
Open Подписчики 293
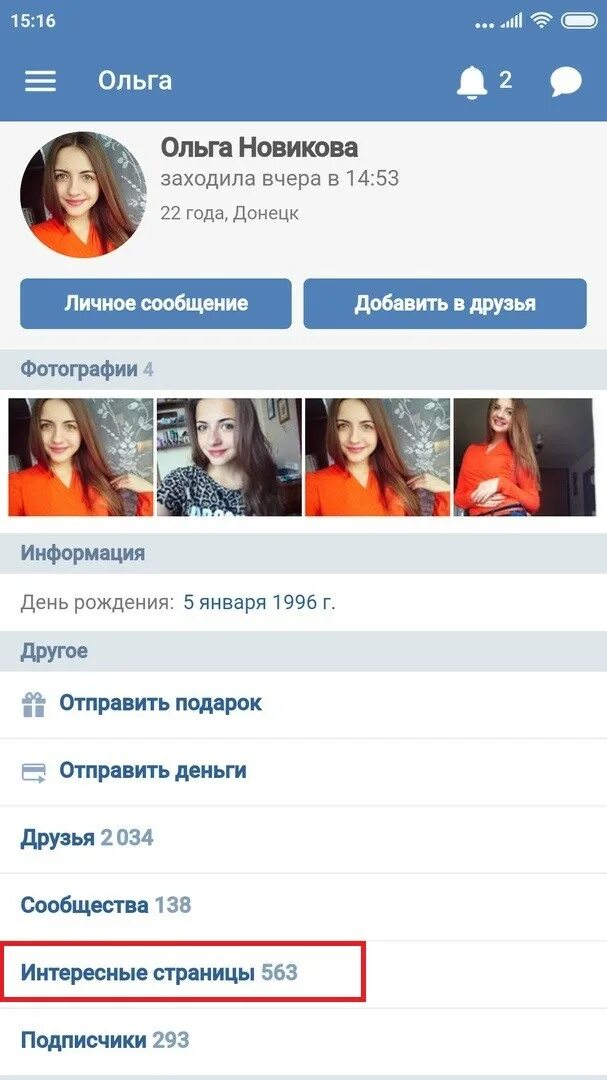click(303, 1040)
